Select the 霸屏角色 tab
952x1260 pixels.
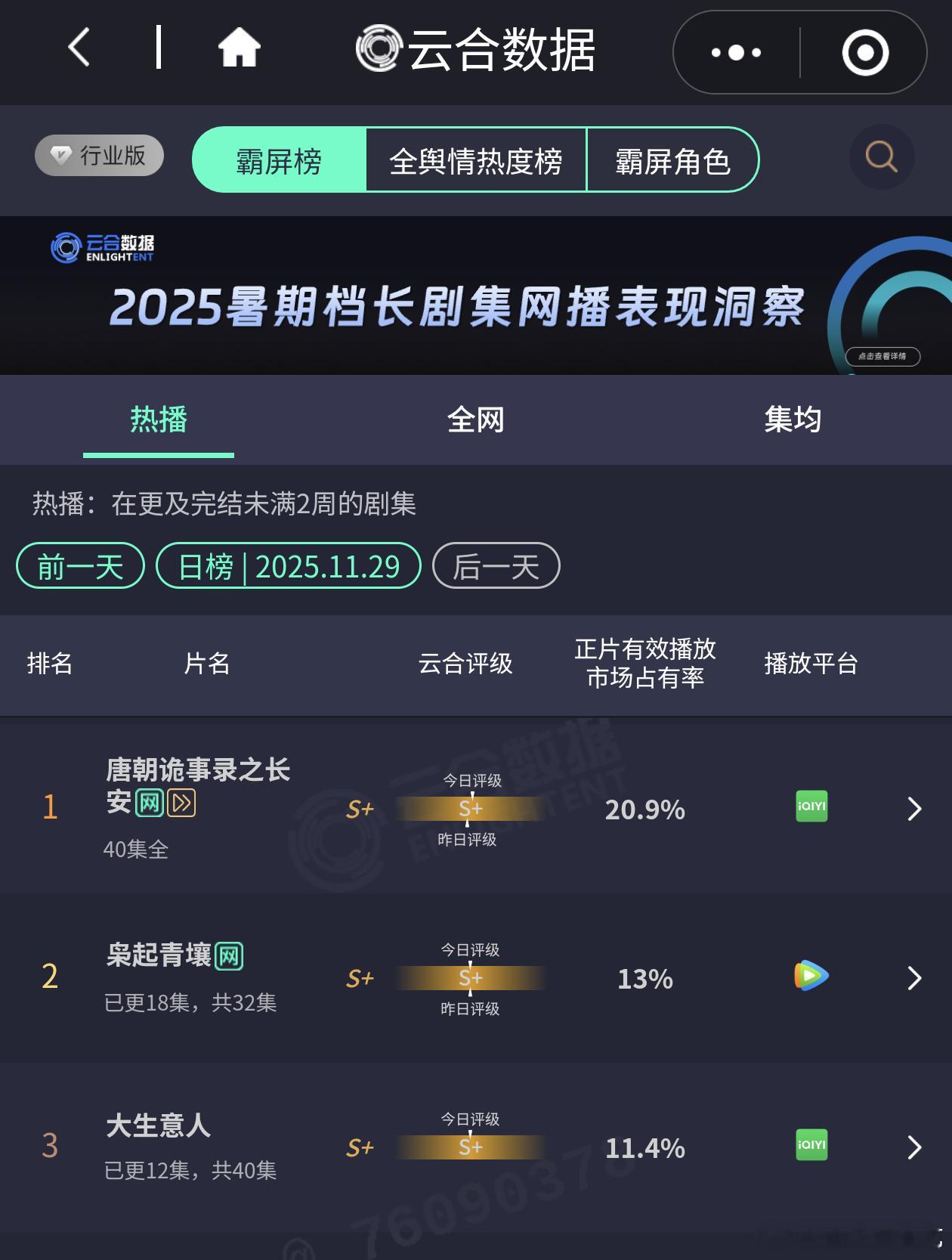pos(672,162)
